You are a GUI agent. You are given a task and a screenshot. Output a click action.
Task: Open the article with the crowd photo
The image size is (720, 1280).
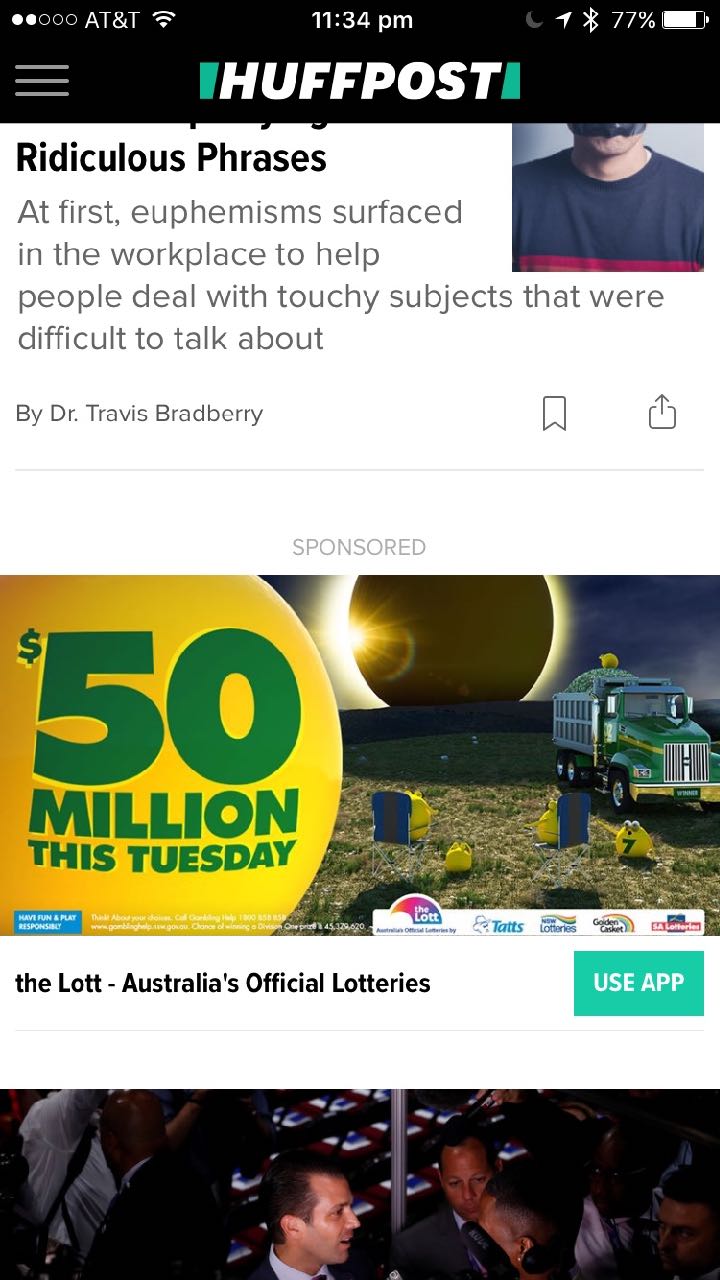click(x=360, y=1184)
